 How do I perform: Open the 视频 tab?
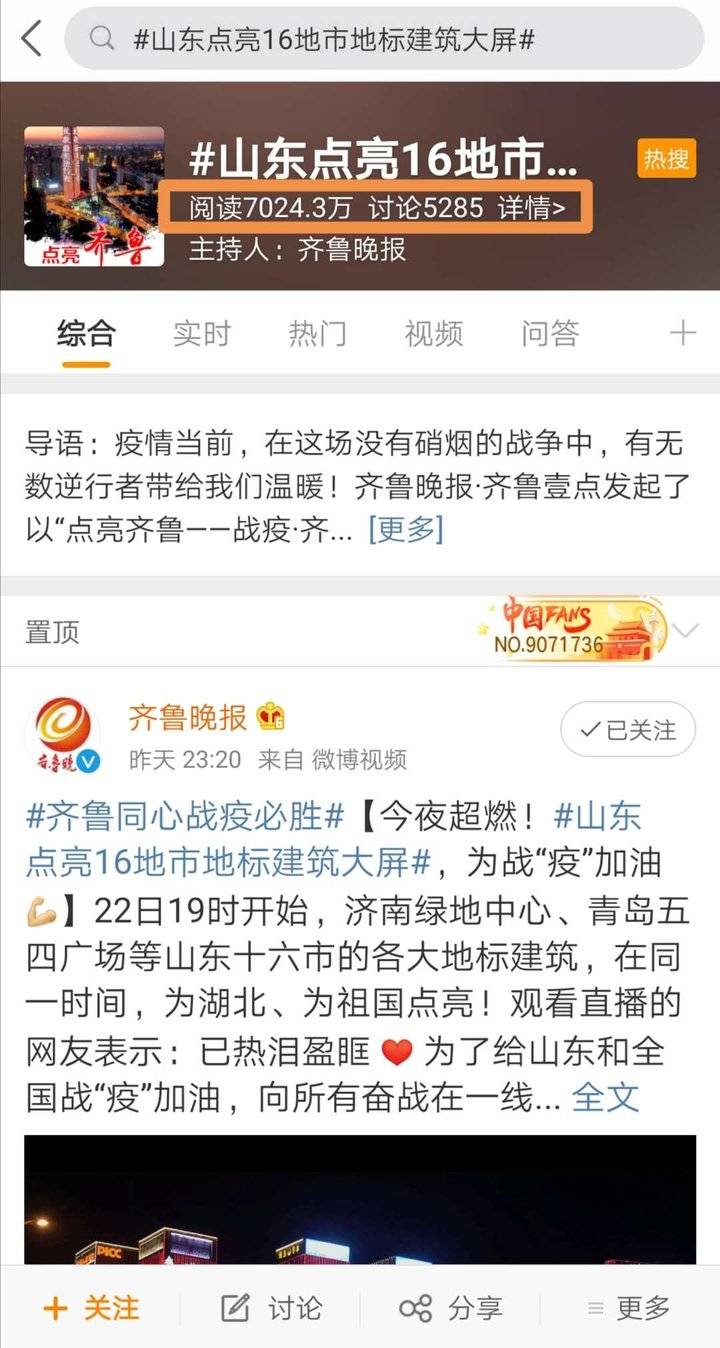(433, 333)
